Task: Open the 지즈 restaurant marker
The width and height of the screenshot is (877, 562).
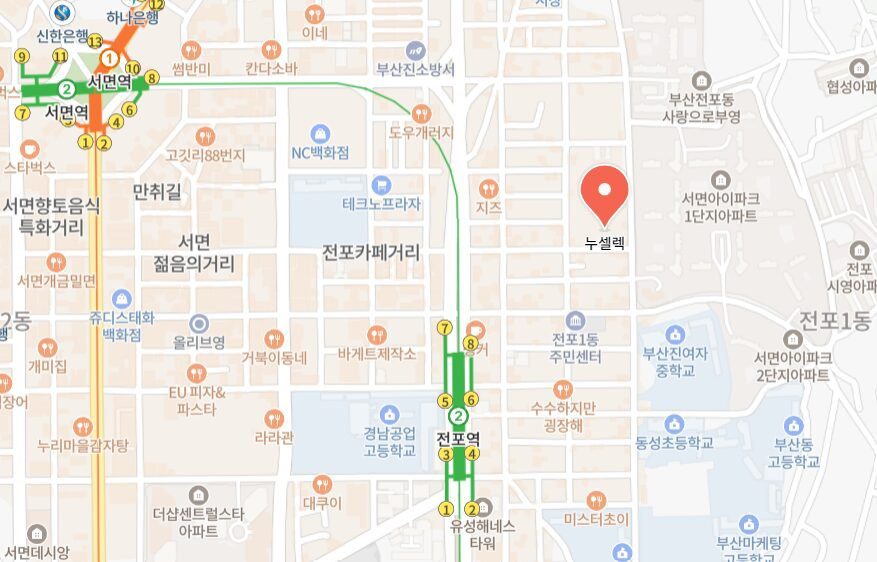Action: pyautogui.click(x=488, y=188)
